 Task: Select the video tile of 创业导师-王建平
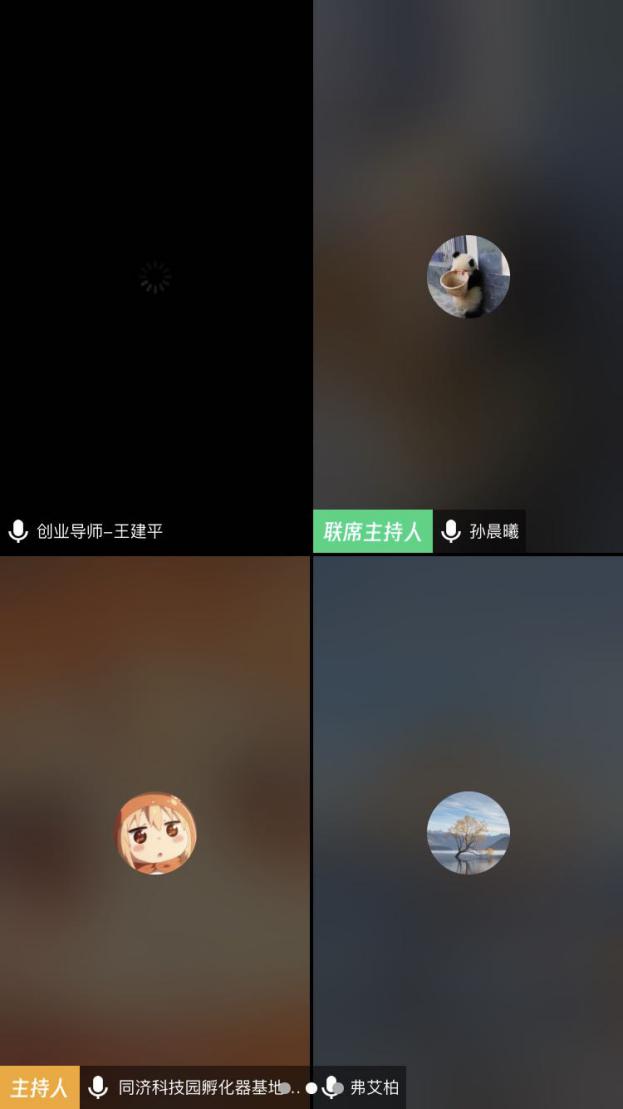point(155,277)
